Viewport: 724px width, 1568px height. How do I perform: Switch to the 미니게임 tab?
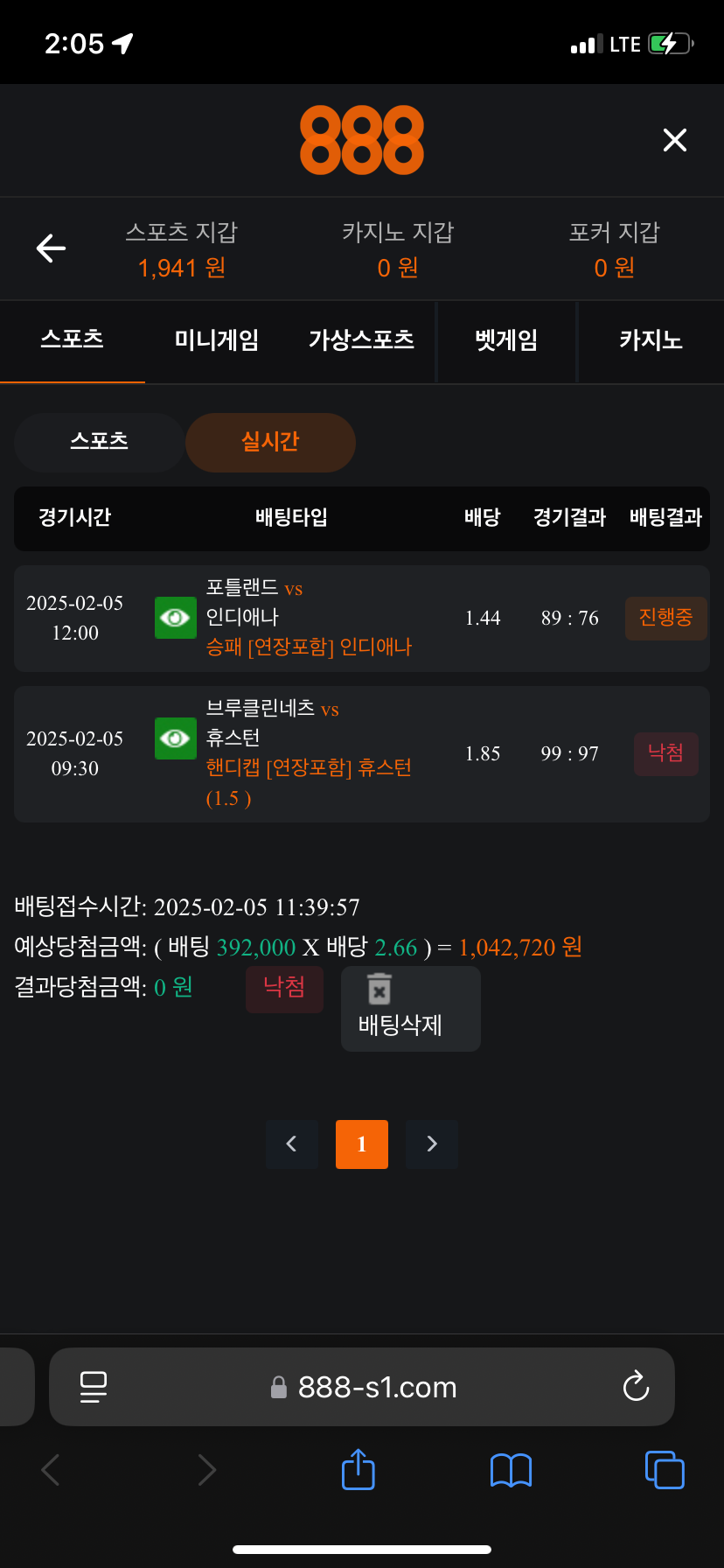[x=217, y=340]
